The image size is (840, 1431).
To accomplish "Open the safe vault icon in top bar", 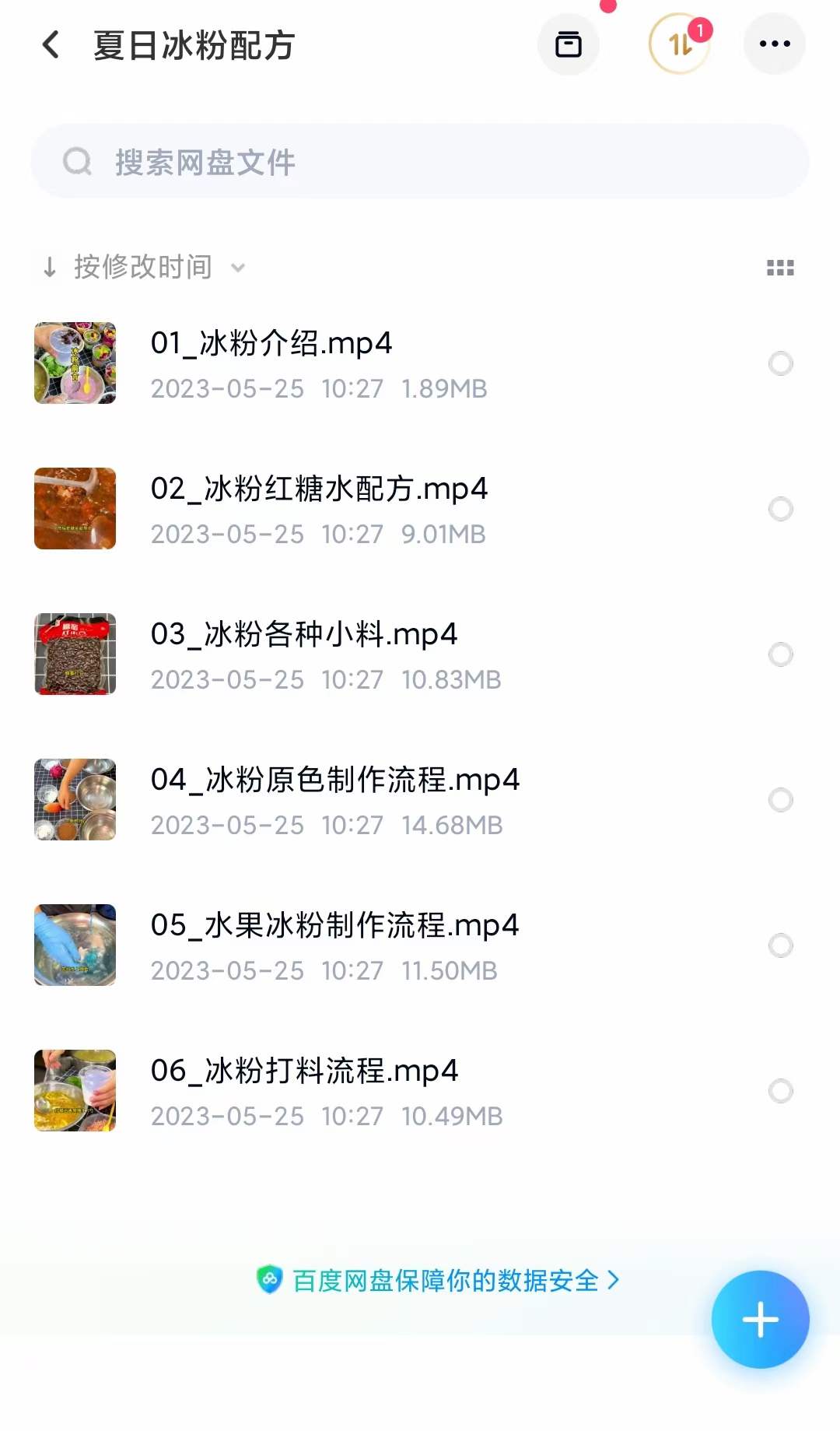I will coord(569,44).
